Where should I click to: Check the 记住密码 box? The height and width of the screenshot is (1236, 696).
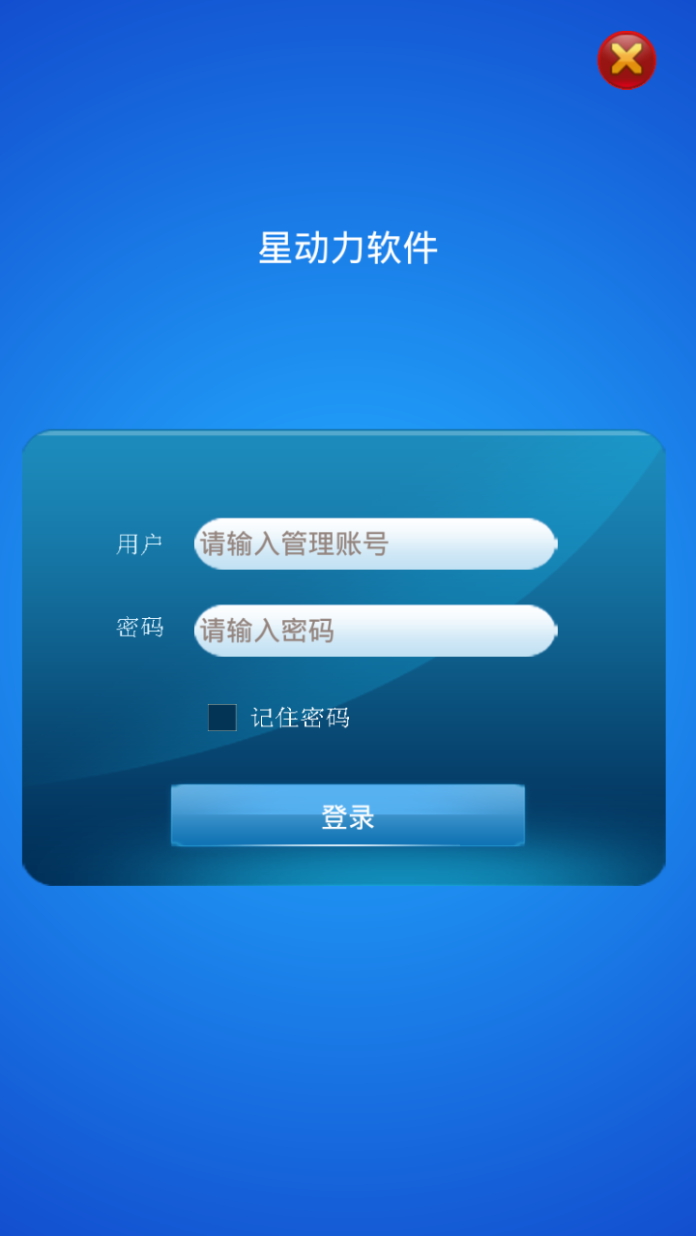pos(222,718)
